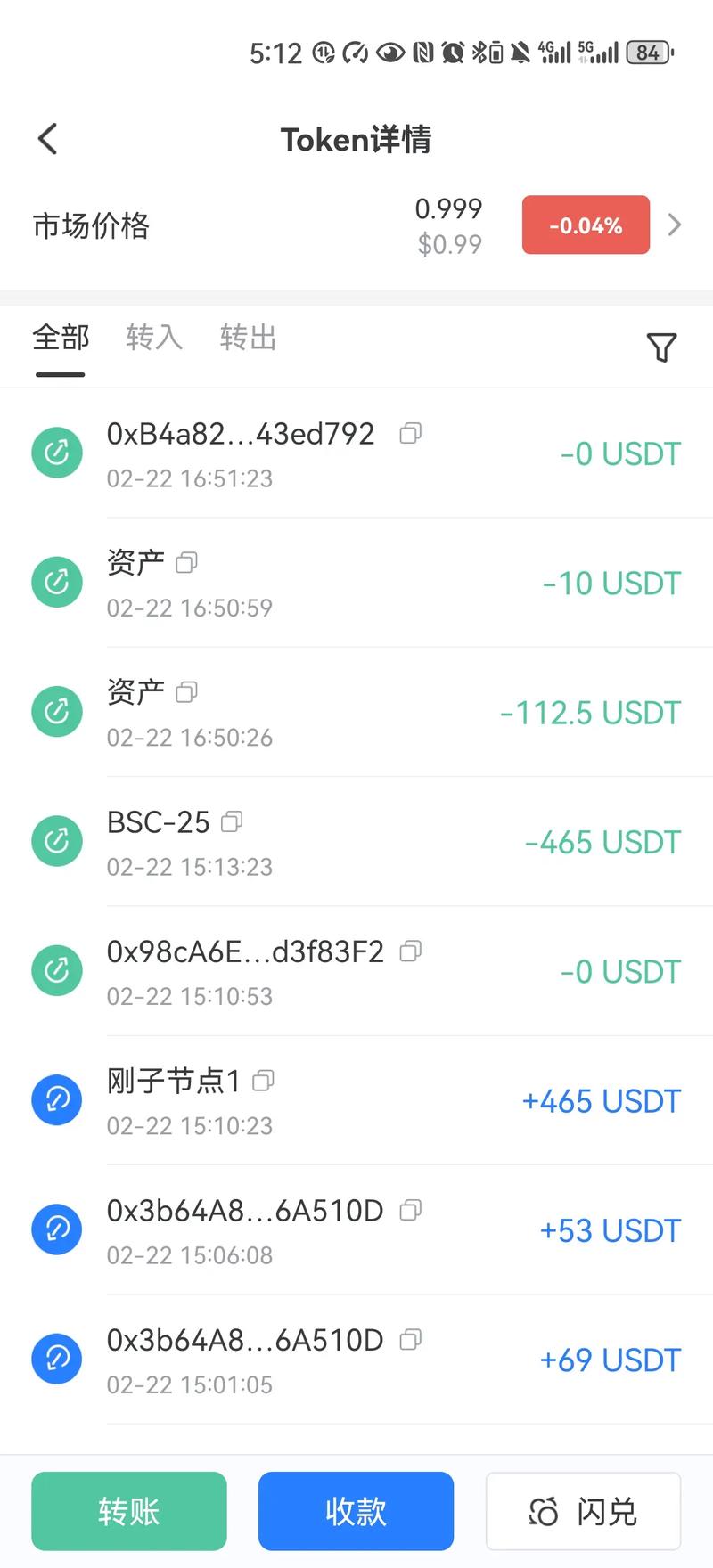Click the outgoing transfer icon for BSC-25 transaction
This screenshot has height=1568, width=713.
pyautogui.click(x=56, y=841)
